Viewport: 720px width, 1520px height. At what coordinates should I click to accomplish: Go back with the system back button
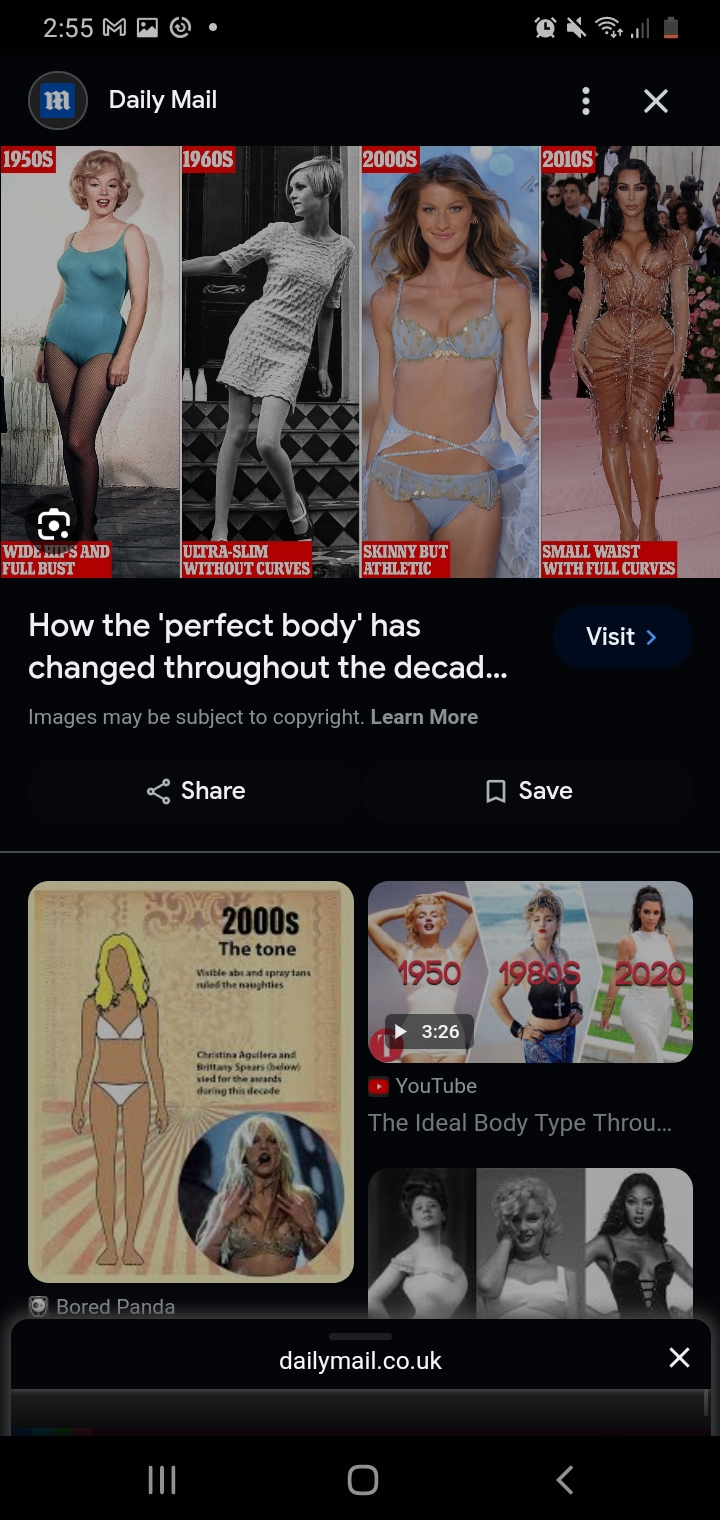point(565,1479)
